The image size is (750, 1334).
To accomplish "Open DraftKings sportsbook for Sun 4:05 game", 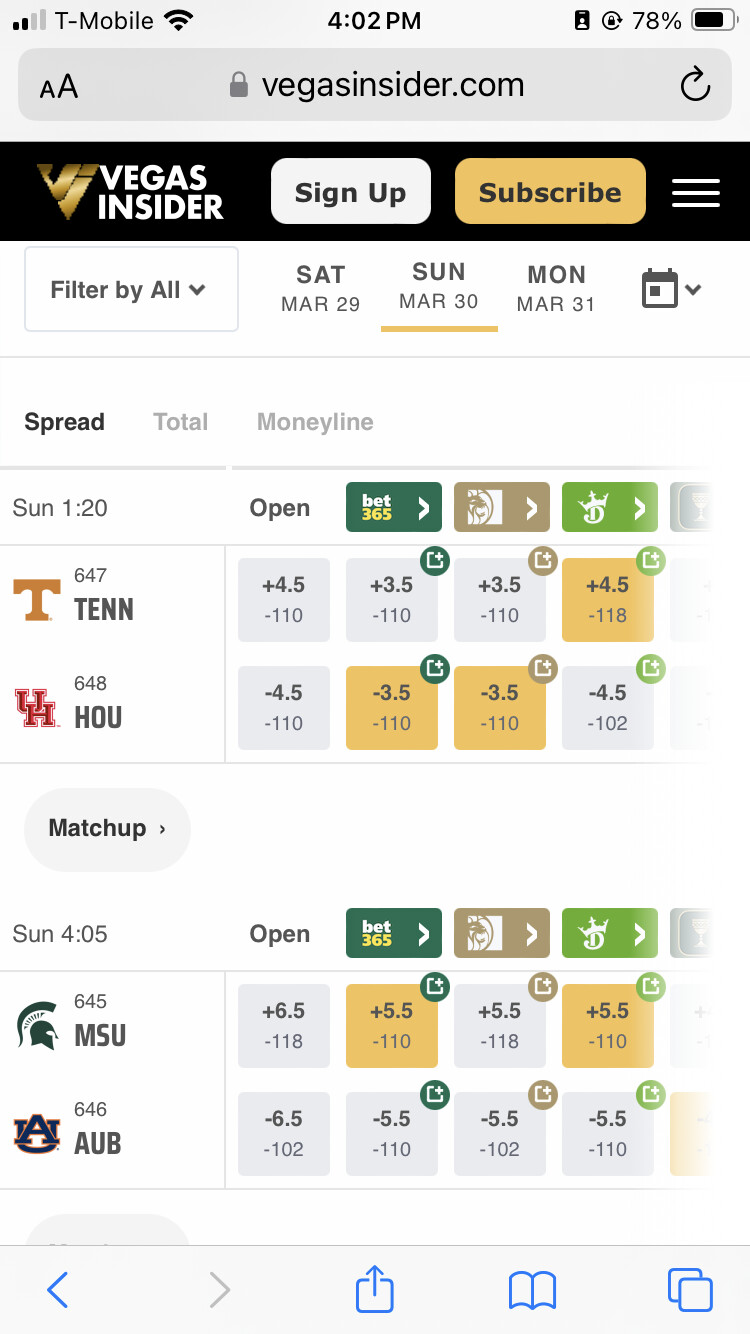I will pos(610,934).
